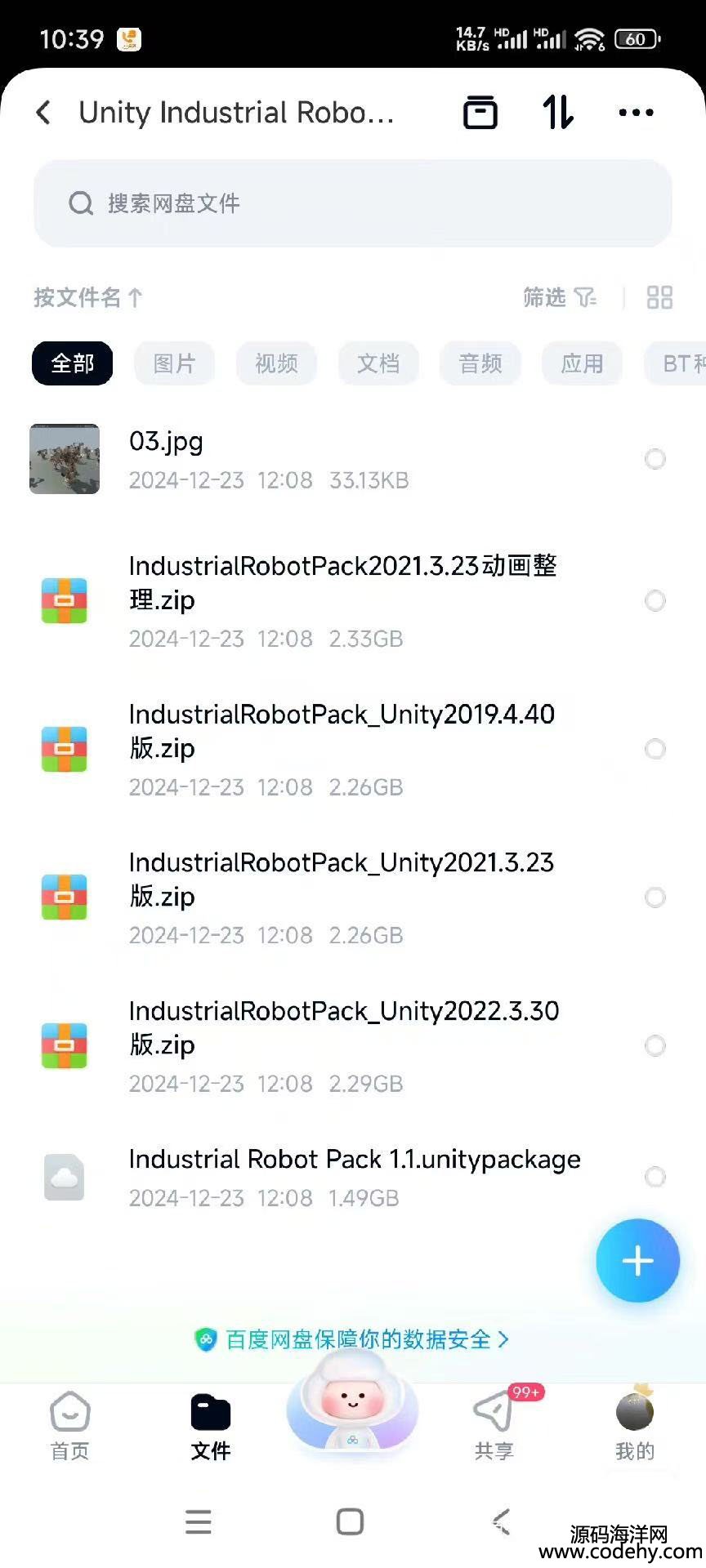Screen dimensions: 706x1568
Task: Open the three-dot overflow menu
Action: [636, 113]
